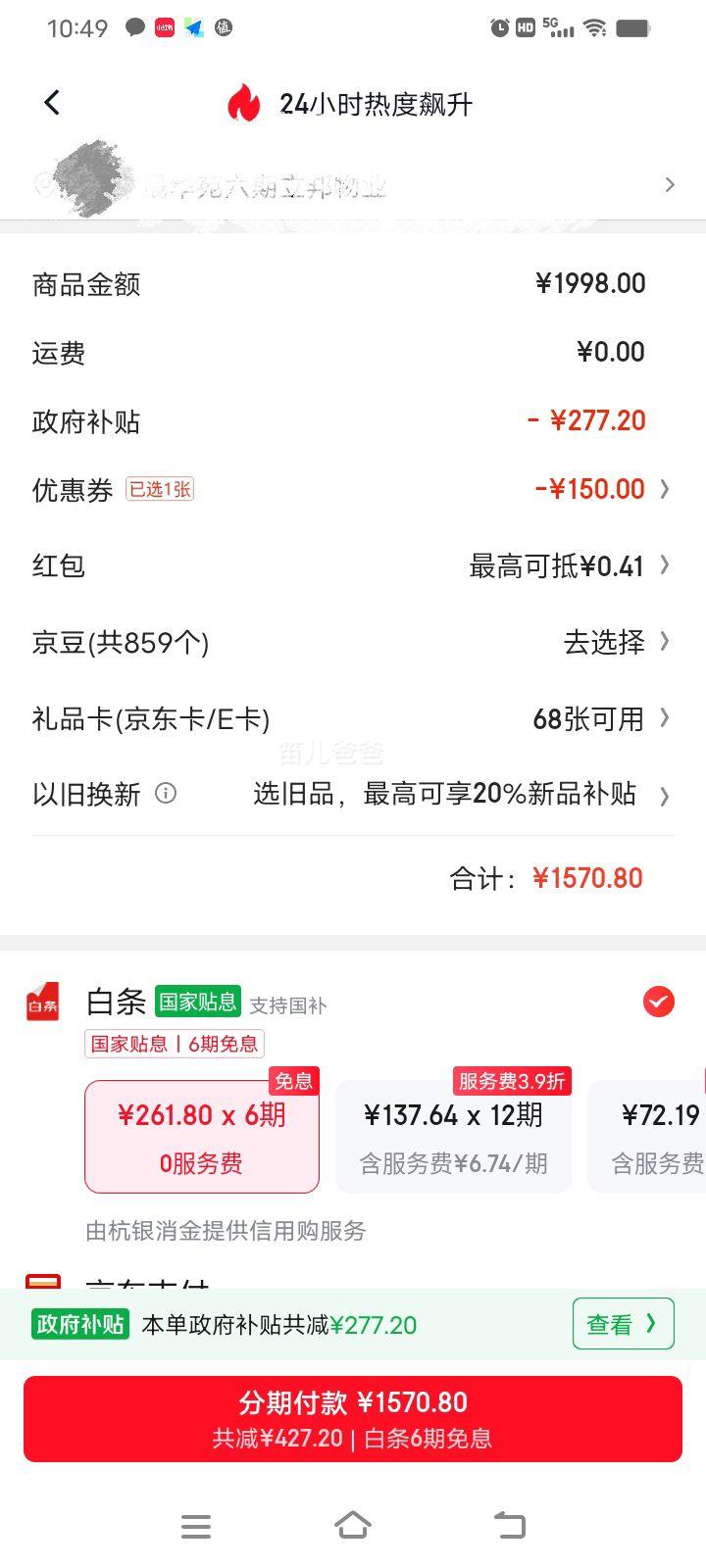This screenshot has height=1568, width=706.
Task: Go to the system home screen
Action: 353,1525
